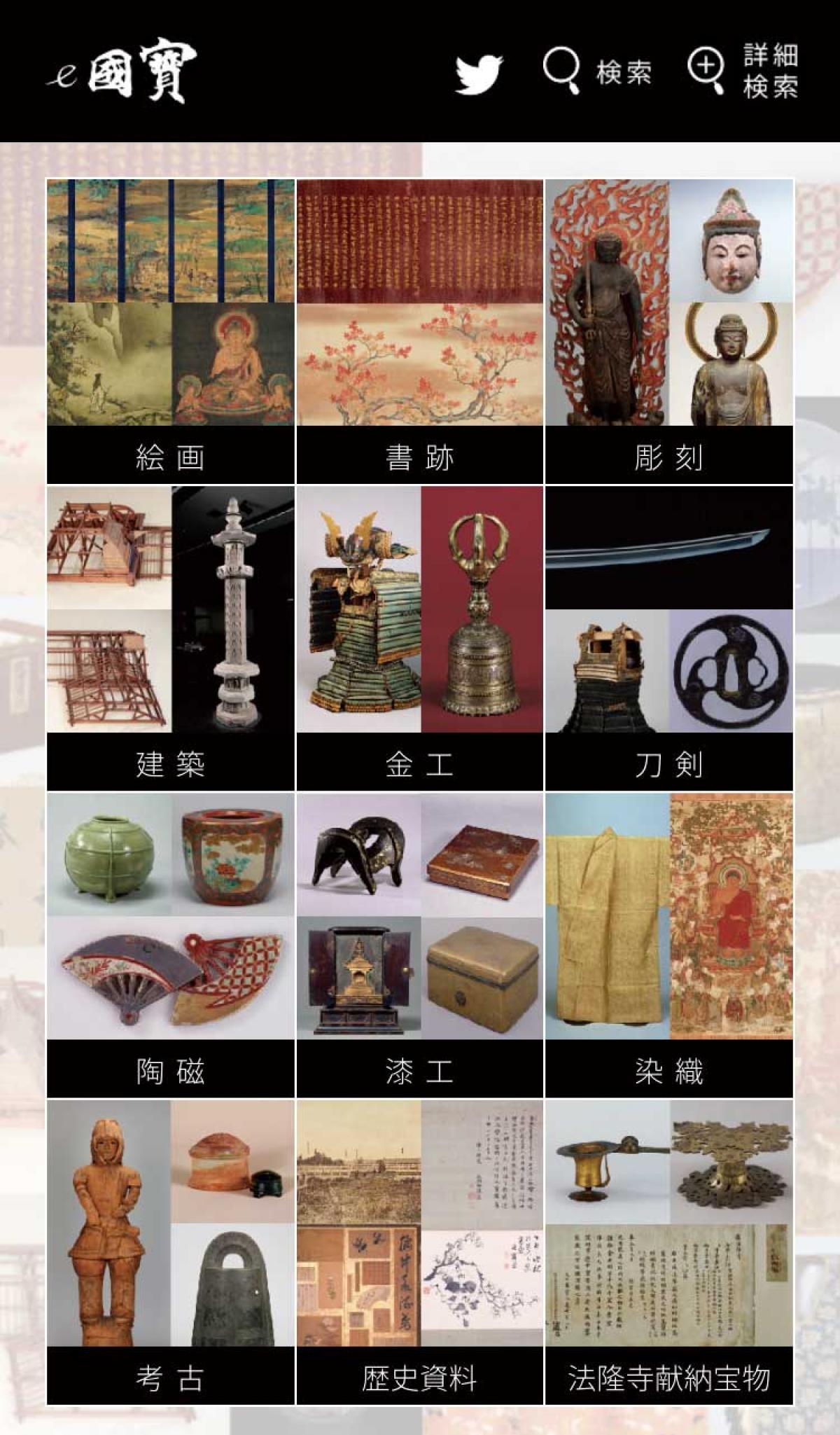The width and height of the screenshot is (840, 1435).
Task: View the 染織 textiles category
Action: [668, 945]
